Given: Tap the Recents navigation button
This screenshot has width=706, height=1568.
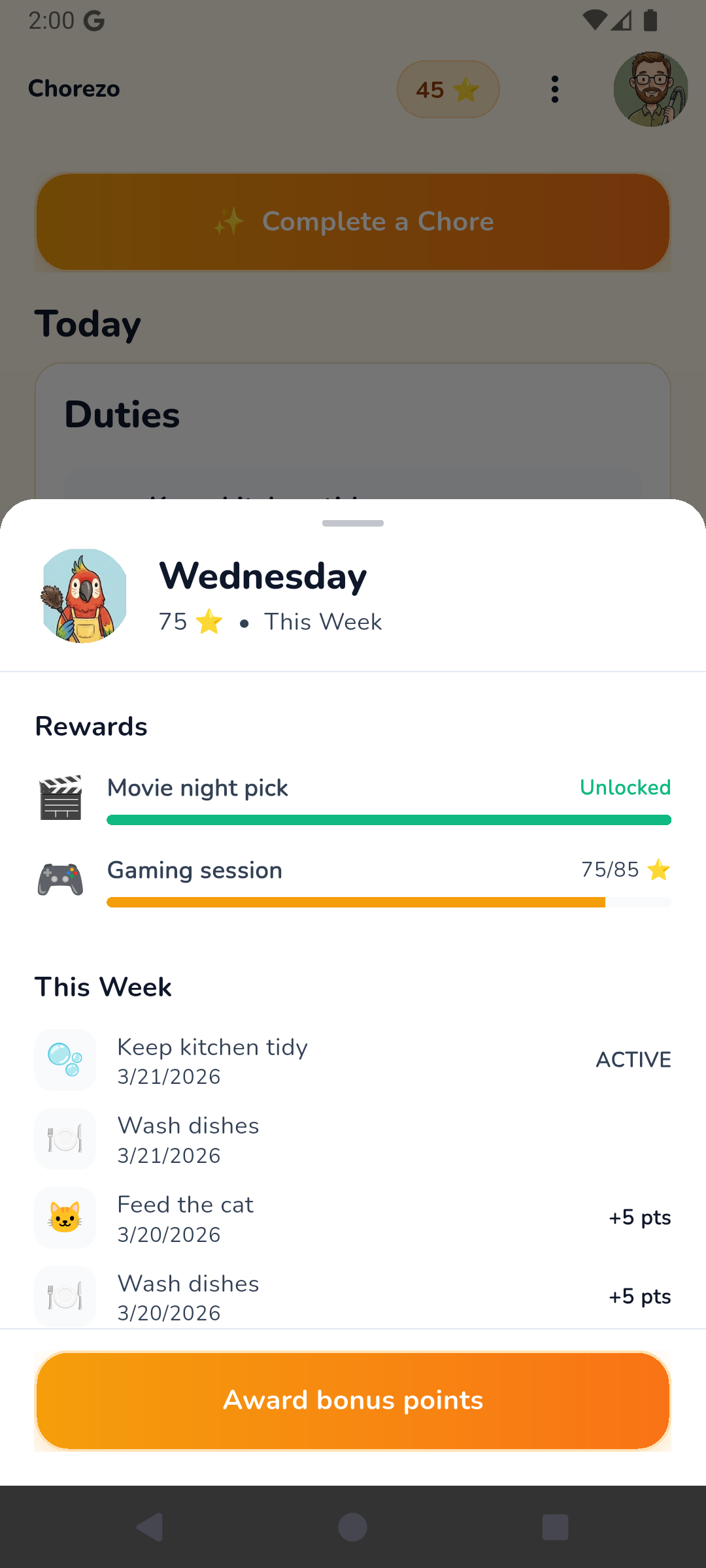Looking at the screenshot, I should pyautogui.click(x=556, y=1527).
